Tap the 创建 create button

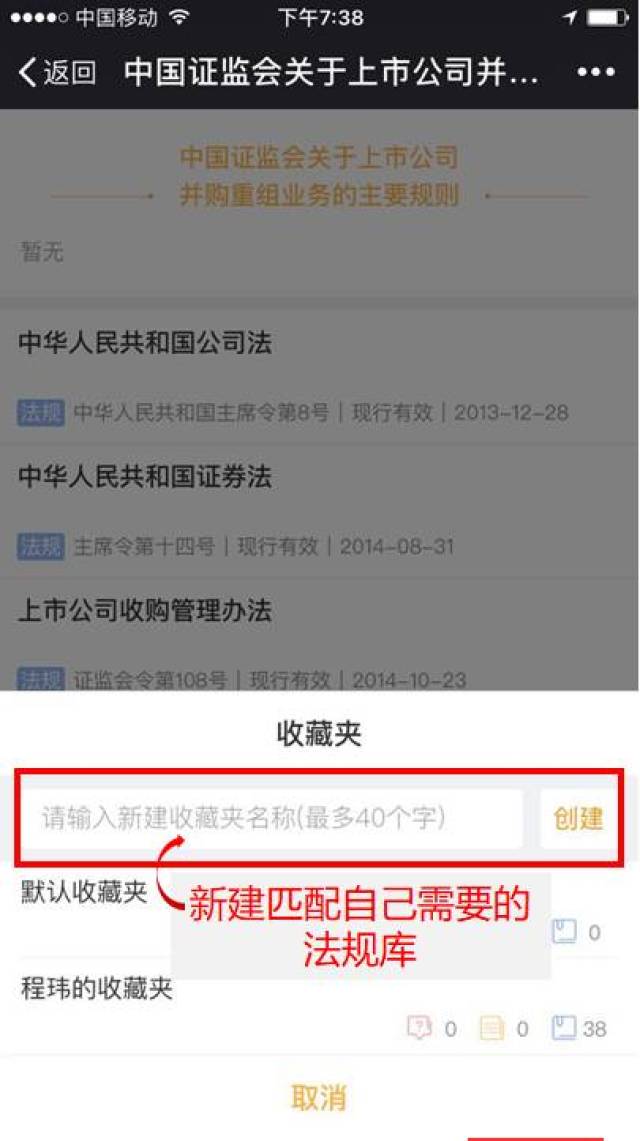578,819
